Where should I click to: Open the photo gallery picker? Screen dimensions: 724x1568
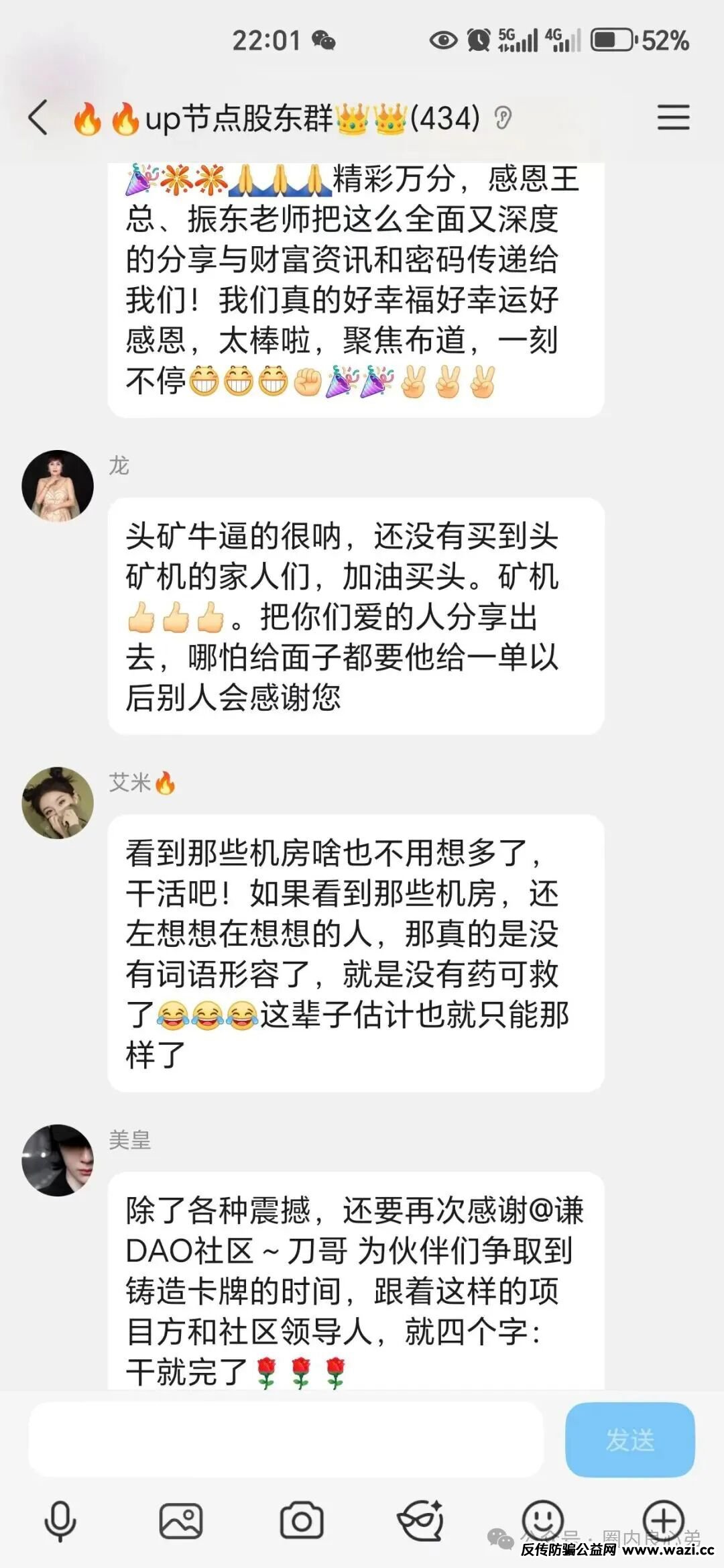pyautogui.click(x=181, y=1520)
